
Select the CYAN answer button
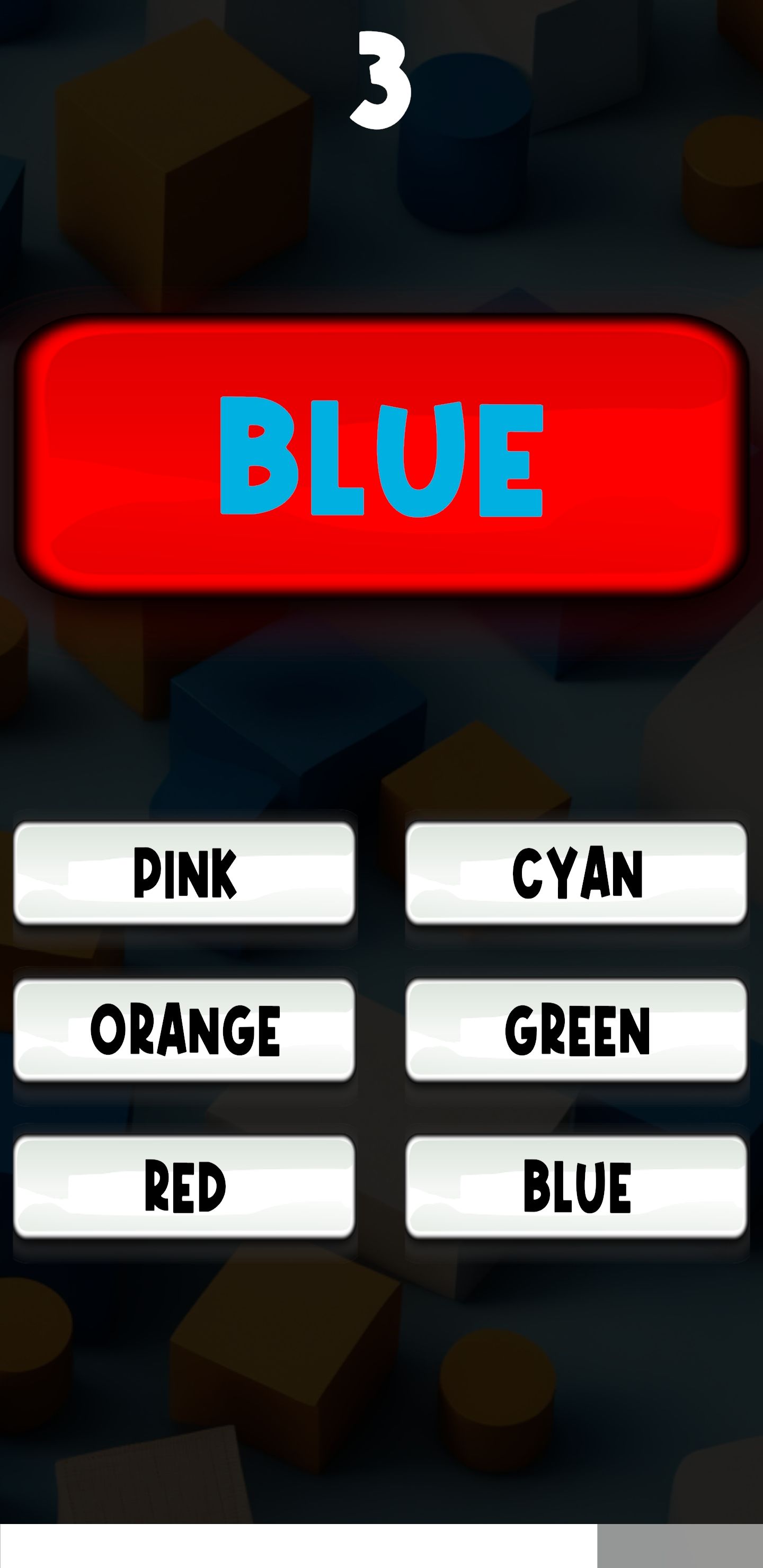(576, 873)
